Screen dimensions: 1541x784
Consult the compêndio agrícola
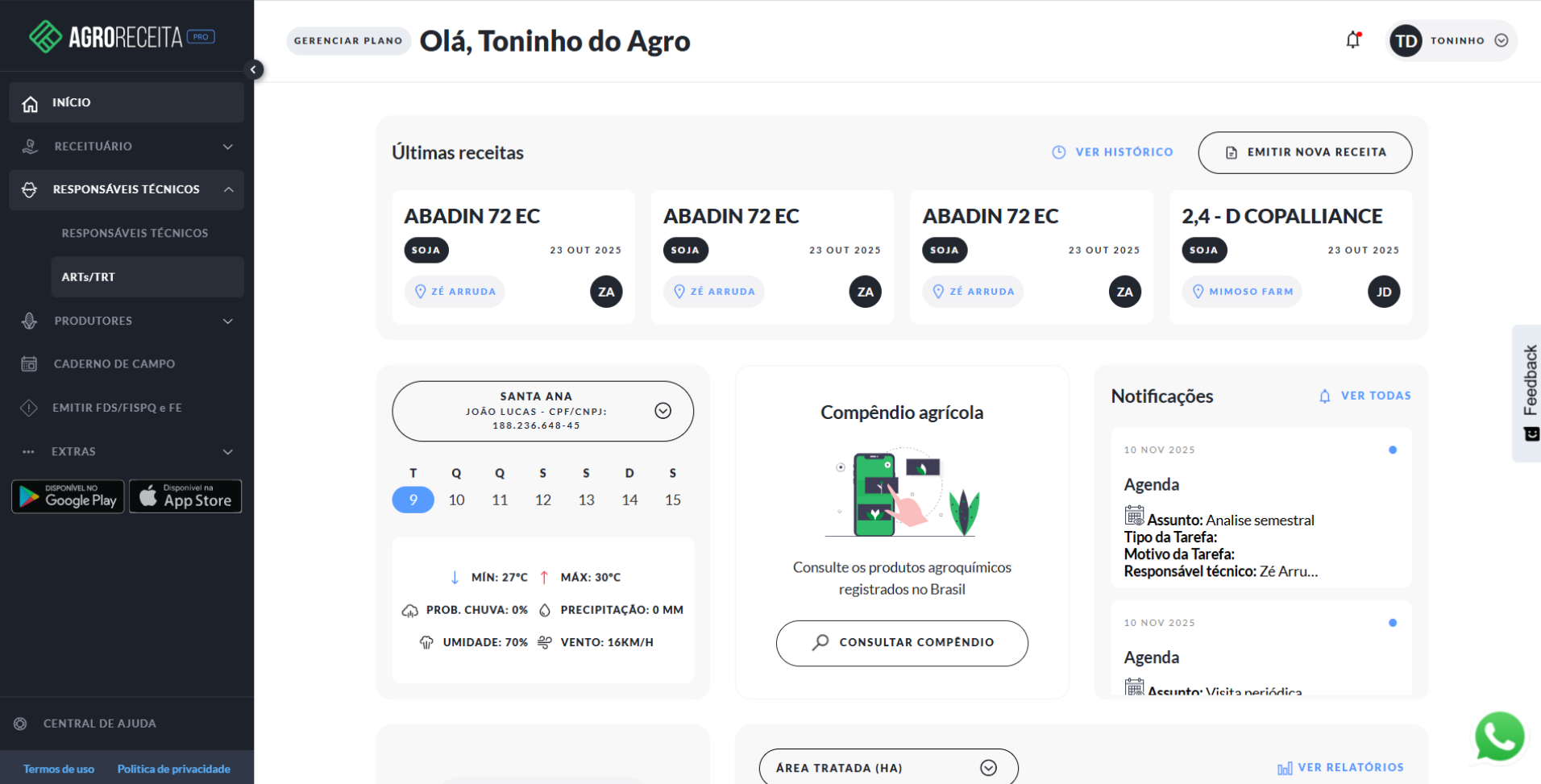click(902, 642)
